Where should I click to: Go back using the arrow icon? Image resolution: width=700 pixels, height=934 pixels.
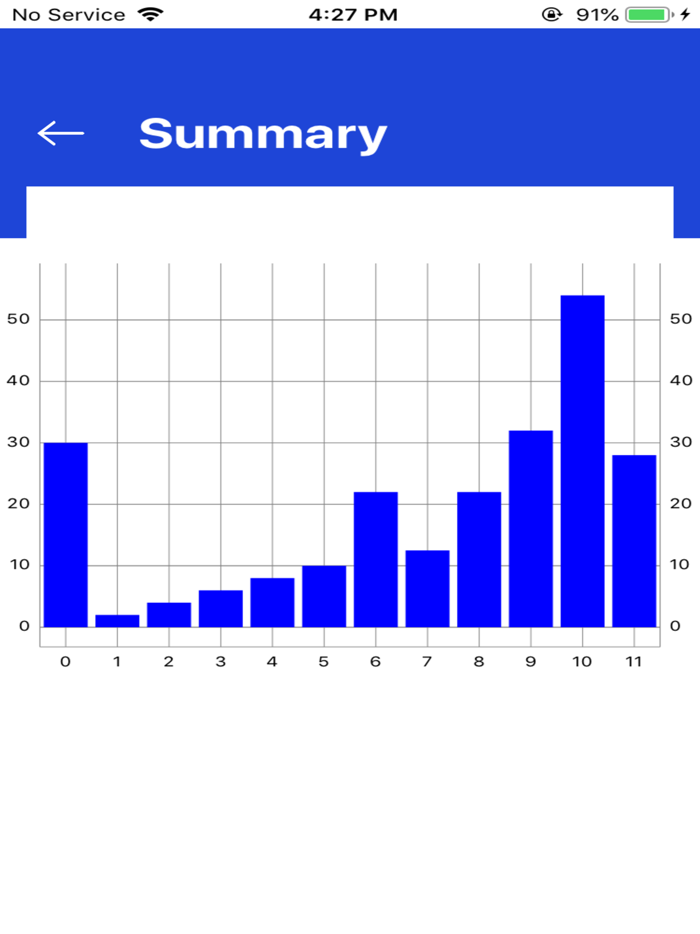pos(61,133)
